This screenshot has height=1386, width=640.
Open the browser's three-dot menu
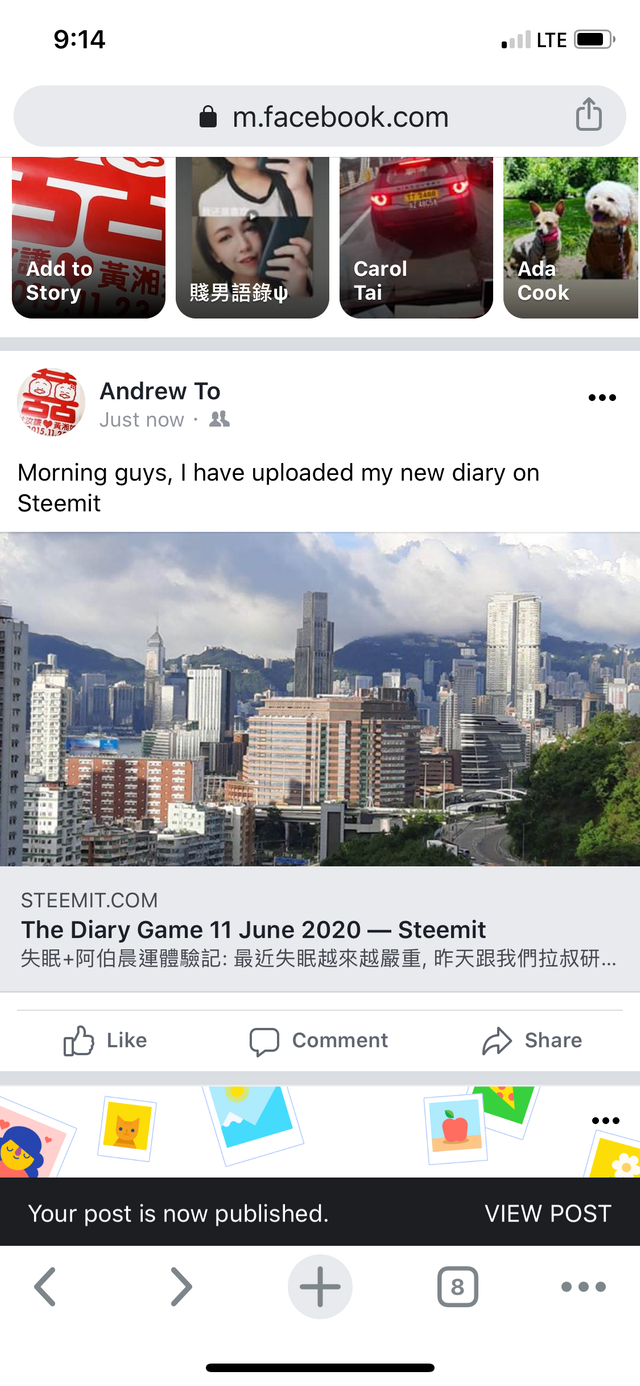pyautogui.click(x=583, y=1287)
